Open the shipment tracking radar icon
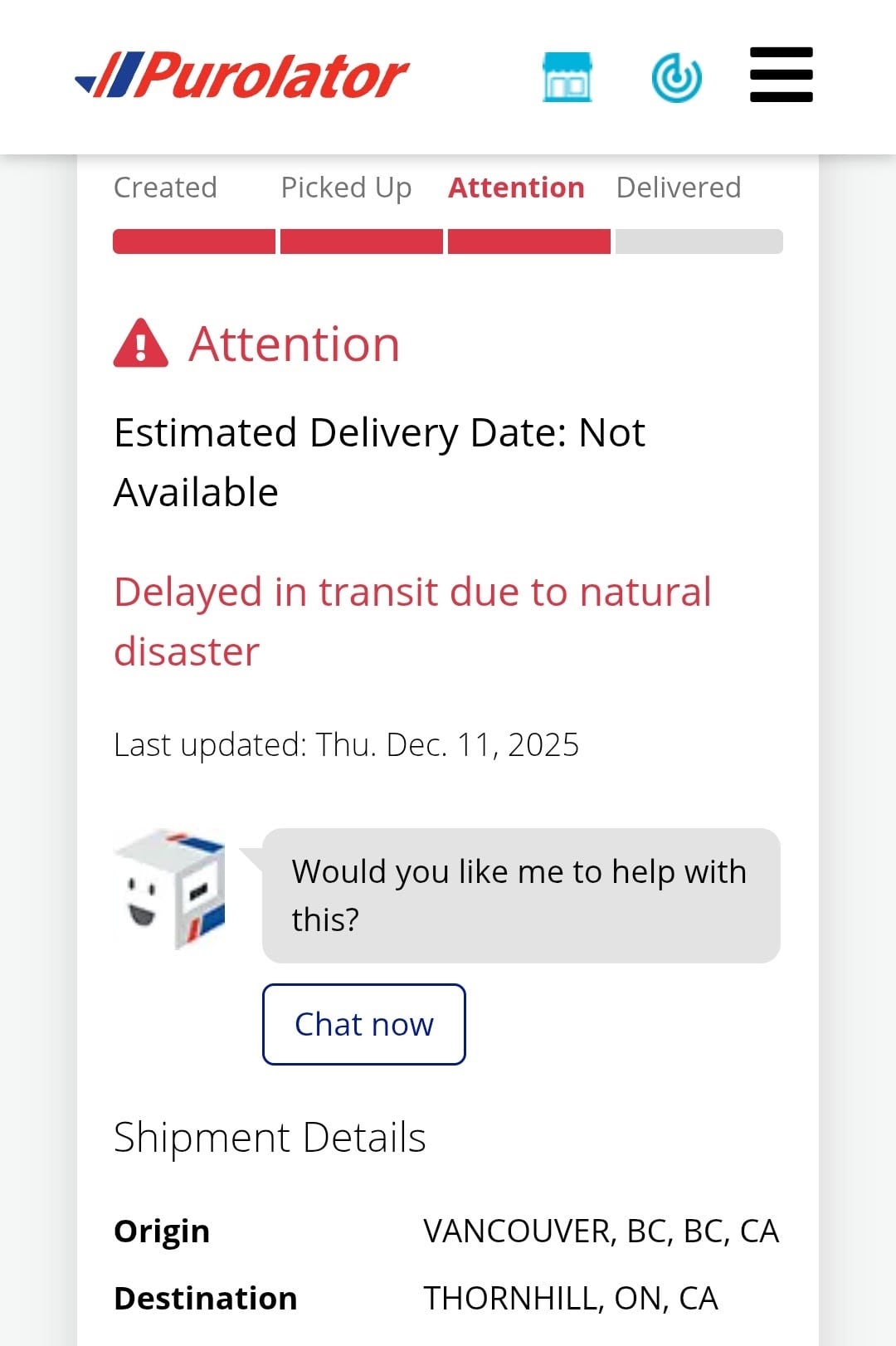Image resolution: width=896 pixels, height=1346 pixels. pos(678,77)
